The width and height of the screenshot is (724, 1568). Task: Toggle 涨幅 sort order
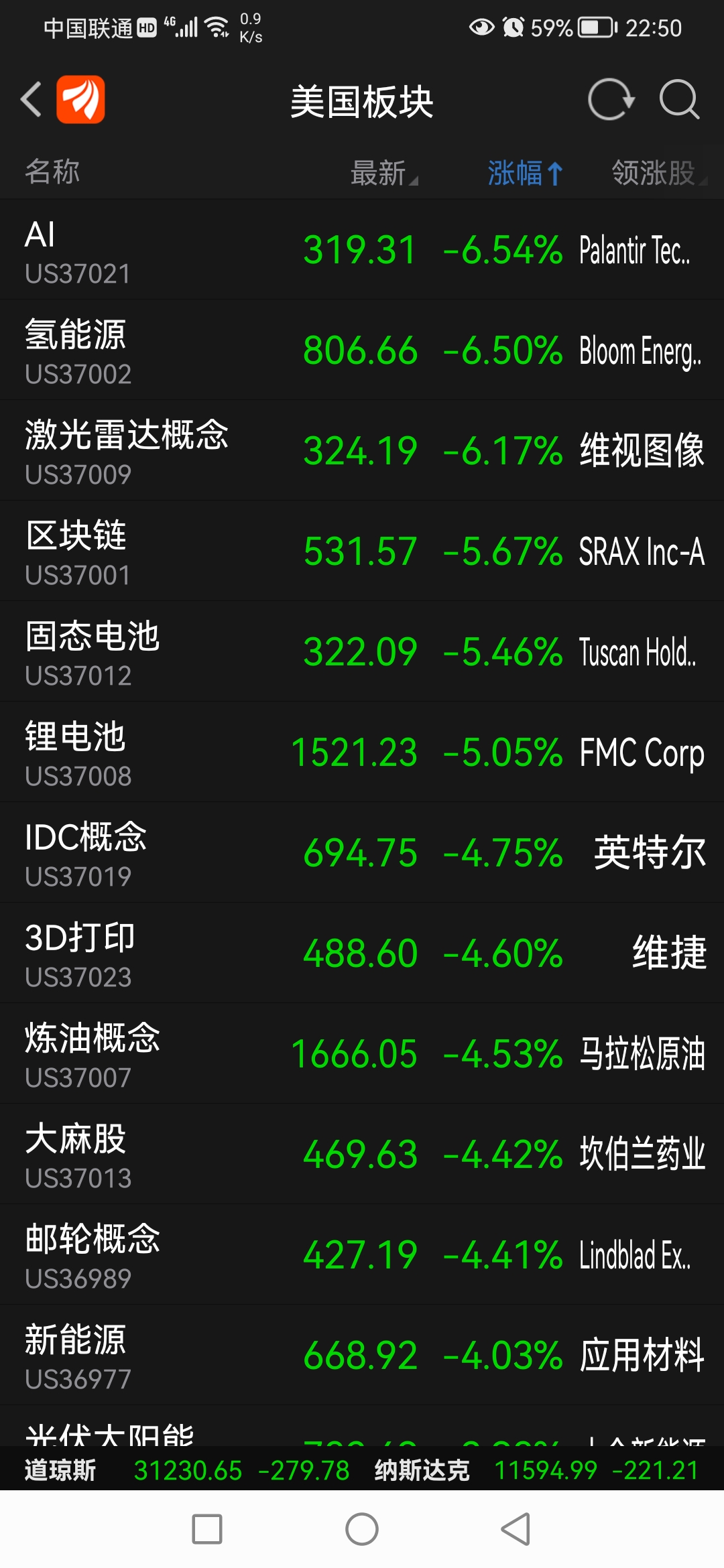click(525, 173)
